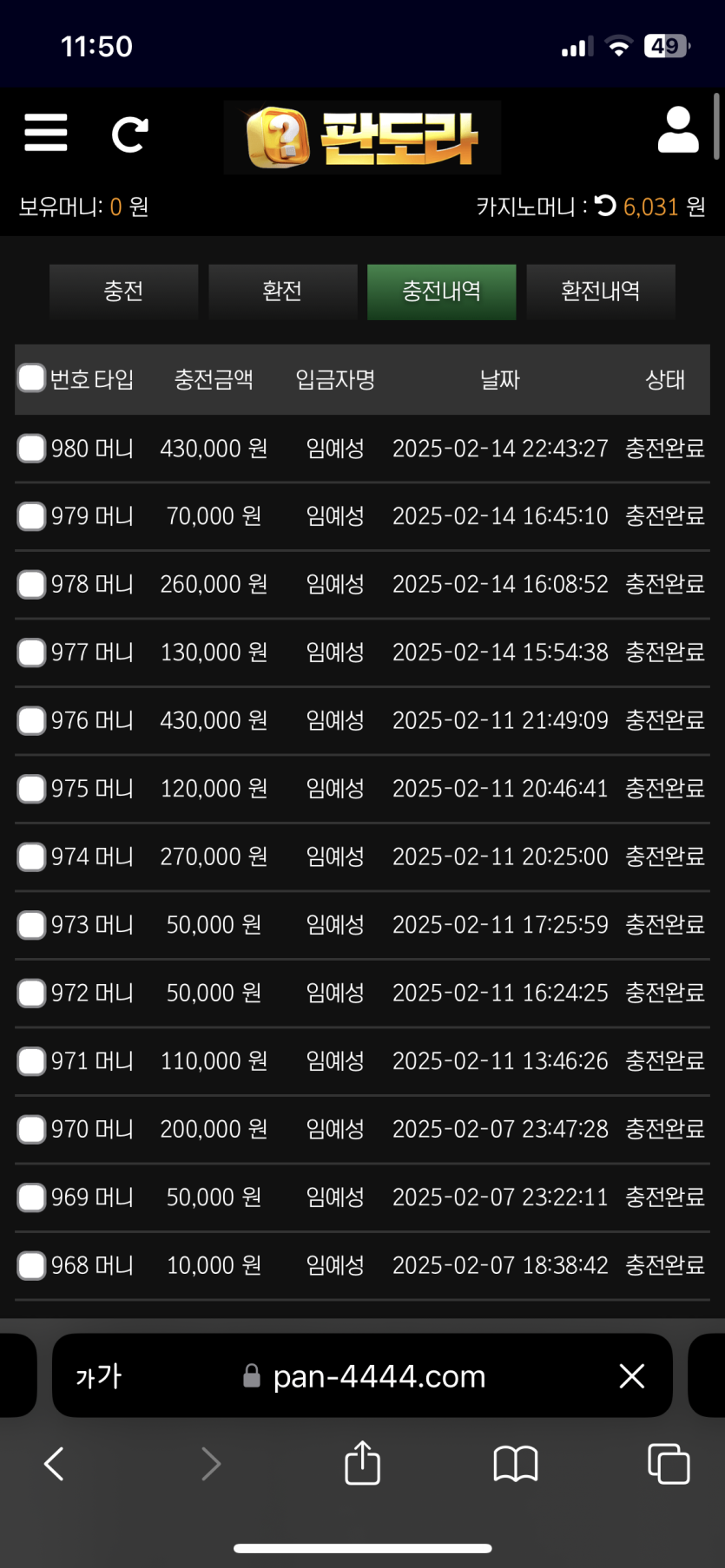The width and height of the screenshot is (725, 1568).
Task: Switch to the 충전 tab
Action: 123,292
